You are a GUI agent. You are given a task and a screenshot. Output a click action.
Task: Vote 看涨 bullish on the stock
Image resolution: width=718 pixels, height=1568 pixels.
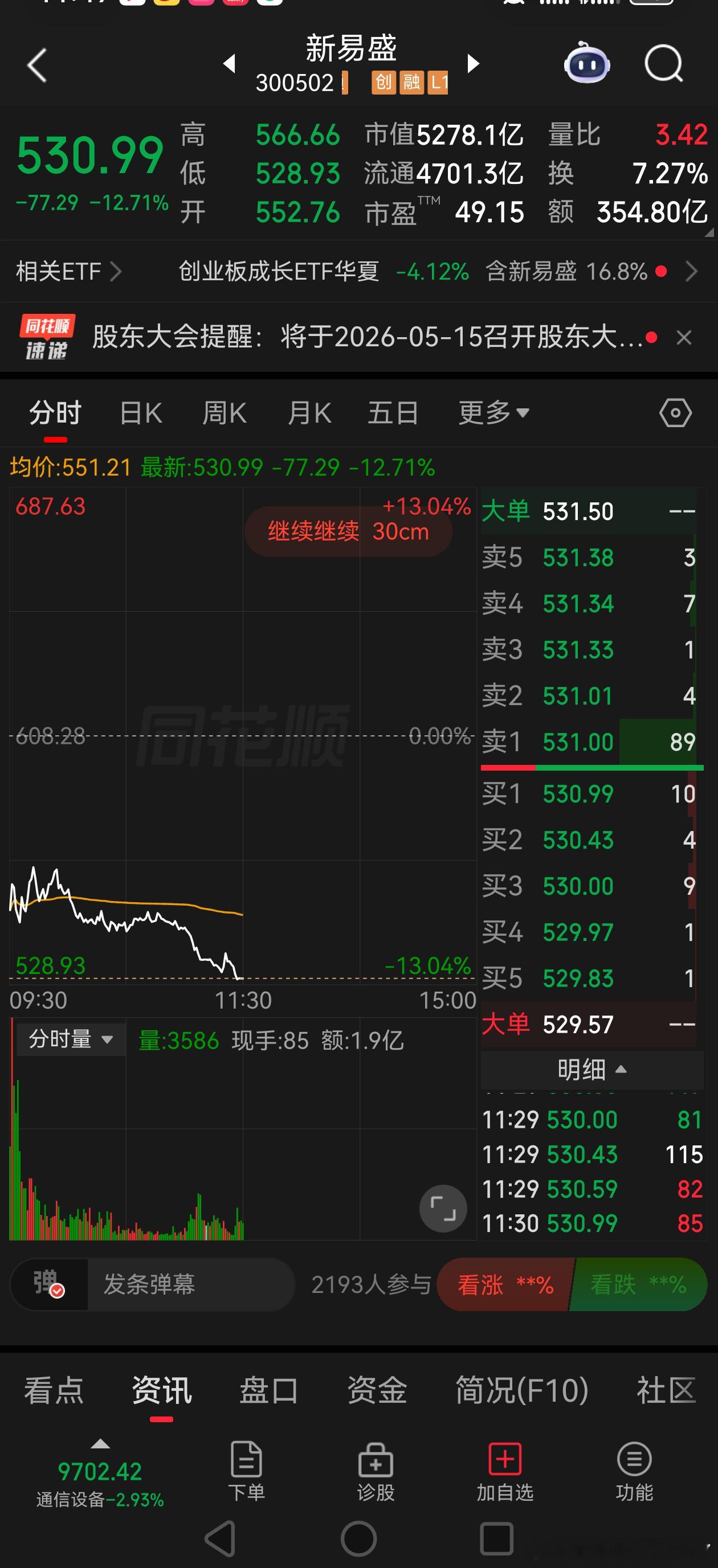(x=504, y=1284)
